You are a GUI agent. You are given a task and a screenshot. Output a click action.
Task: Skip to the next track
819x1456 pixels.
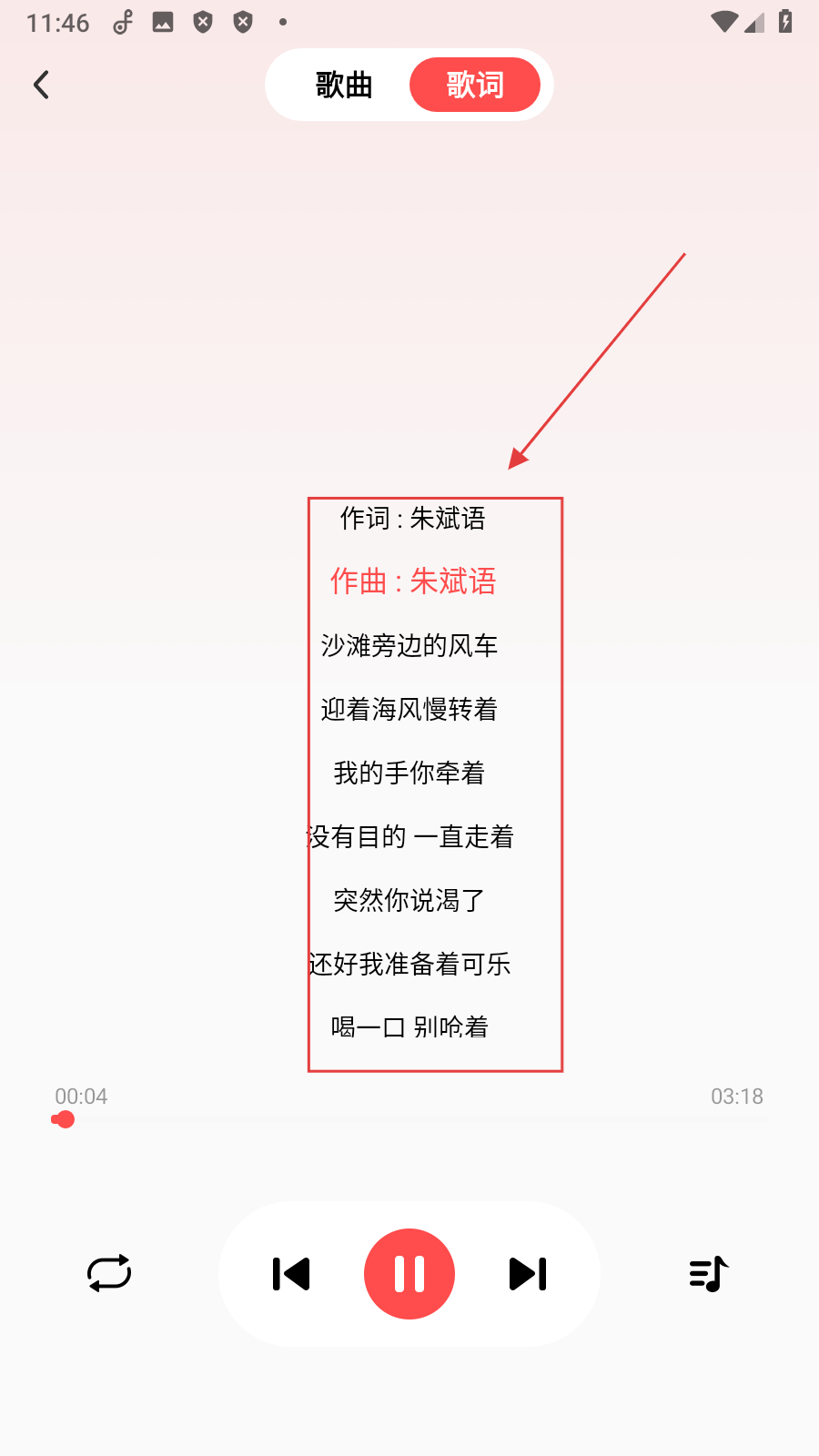[x=528, y=1274]
